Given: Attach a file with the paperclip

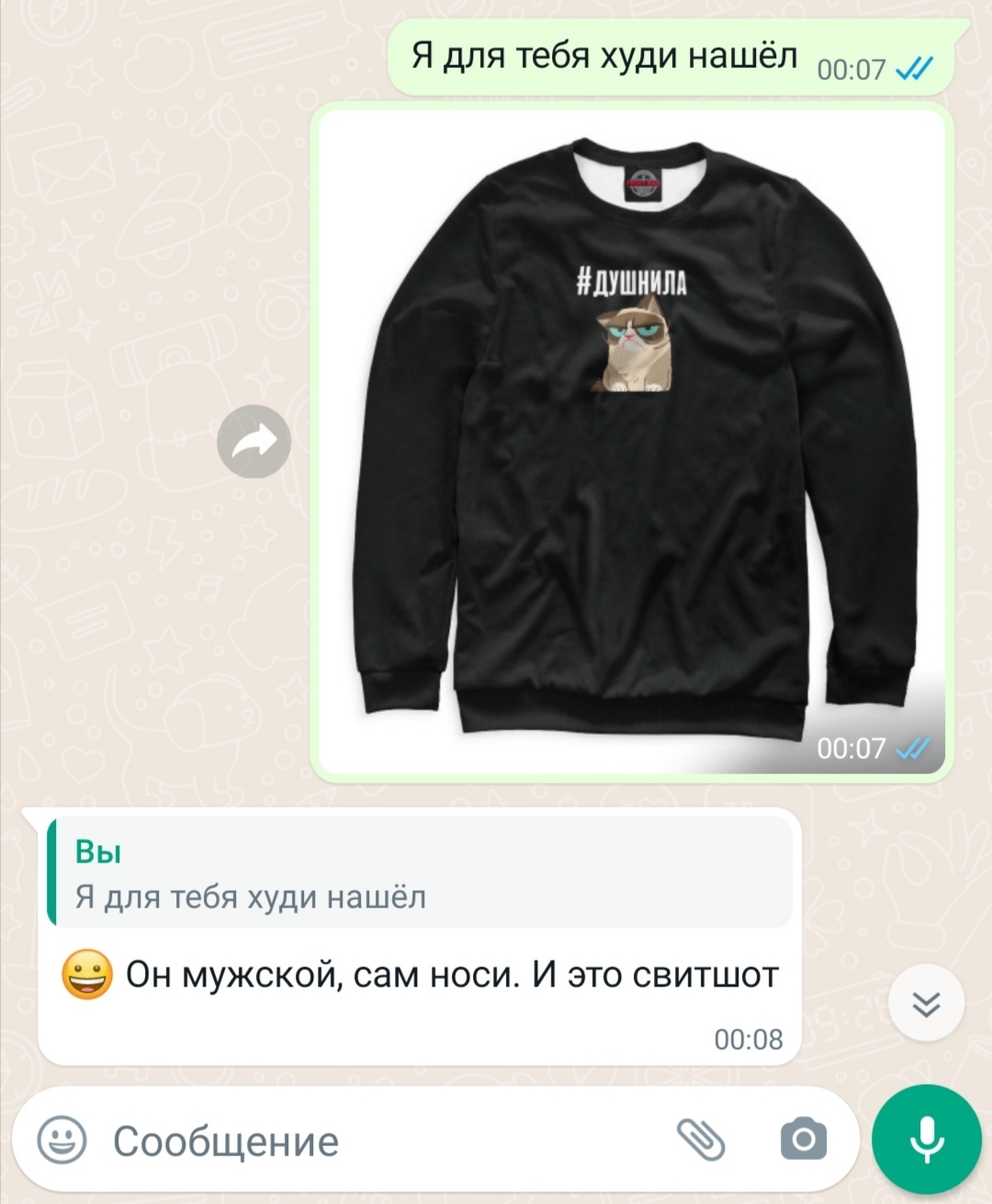Looking at the screenshot, I should 700,1140.
